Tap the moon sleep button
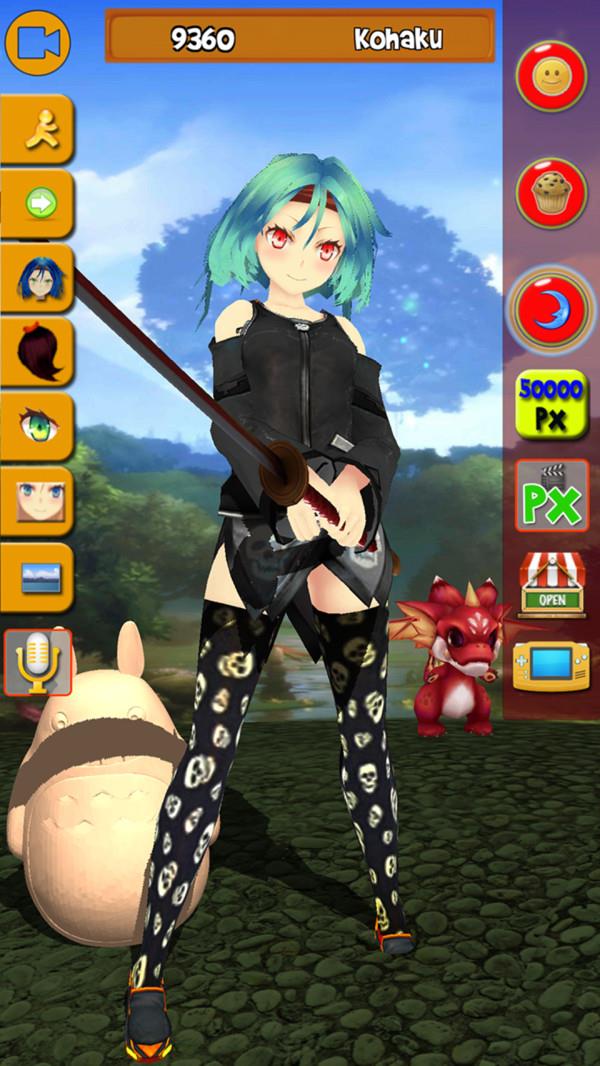Screen dimensions: 600x1066 click(x=551, y=311)
